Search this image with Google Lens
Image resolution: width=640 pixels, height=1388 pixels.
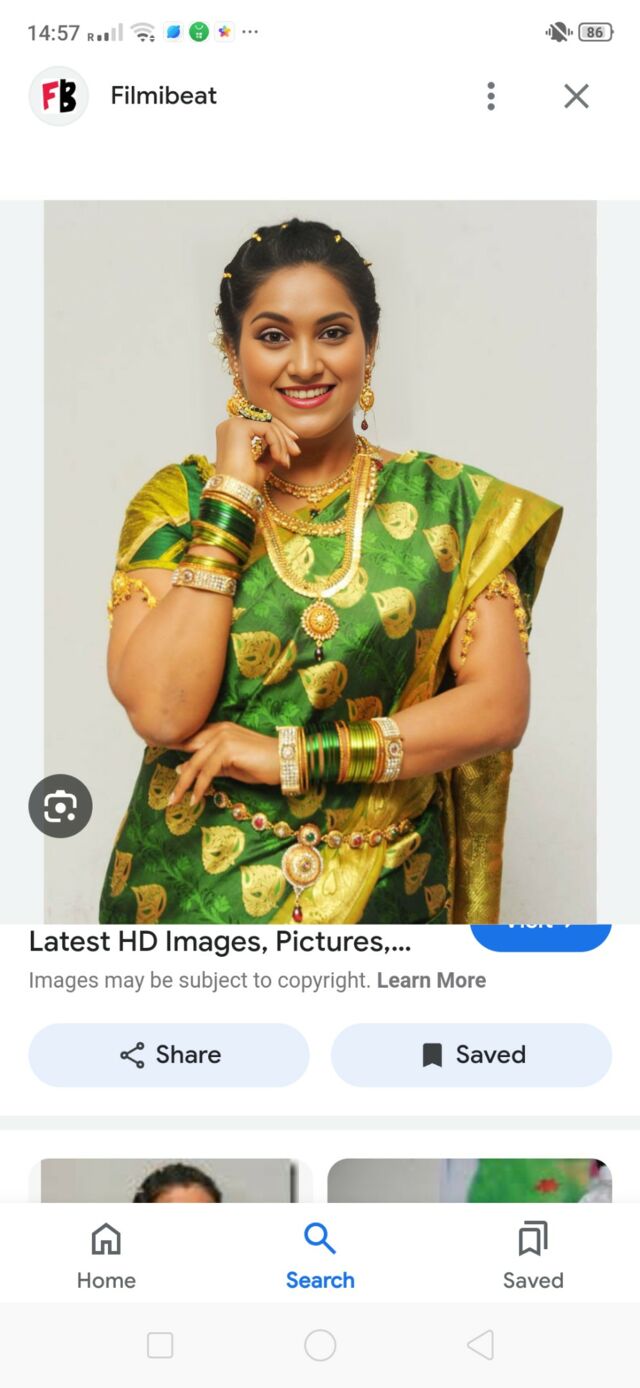60,806
